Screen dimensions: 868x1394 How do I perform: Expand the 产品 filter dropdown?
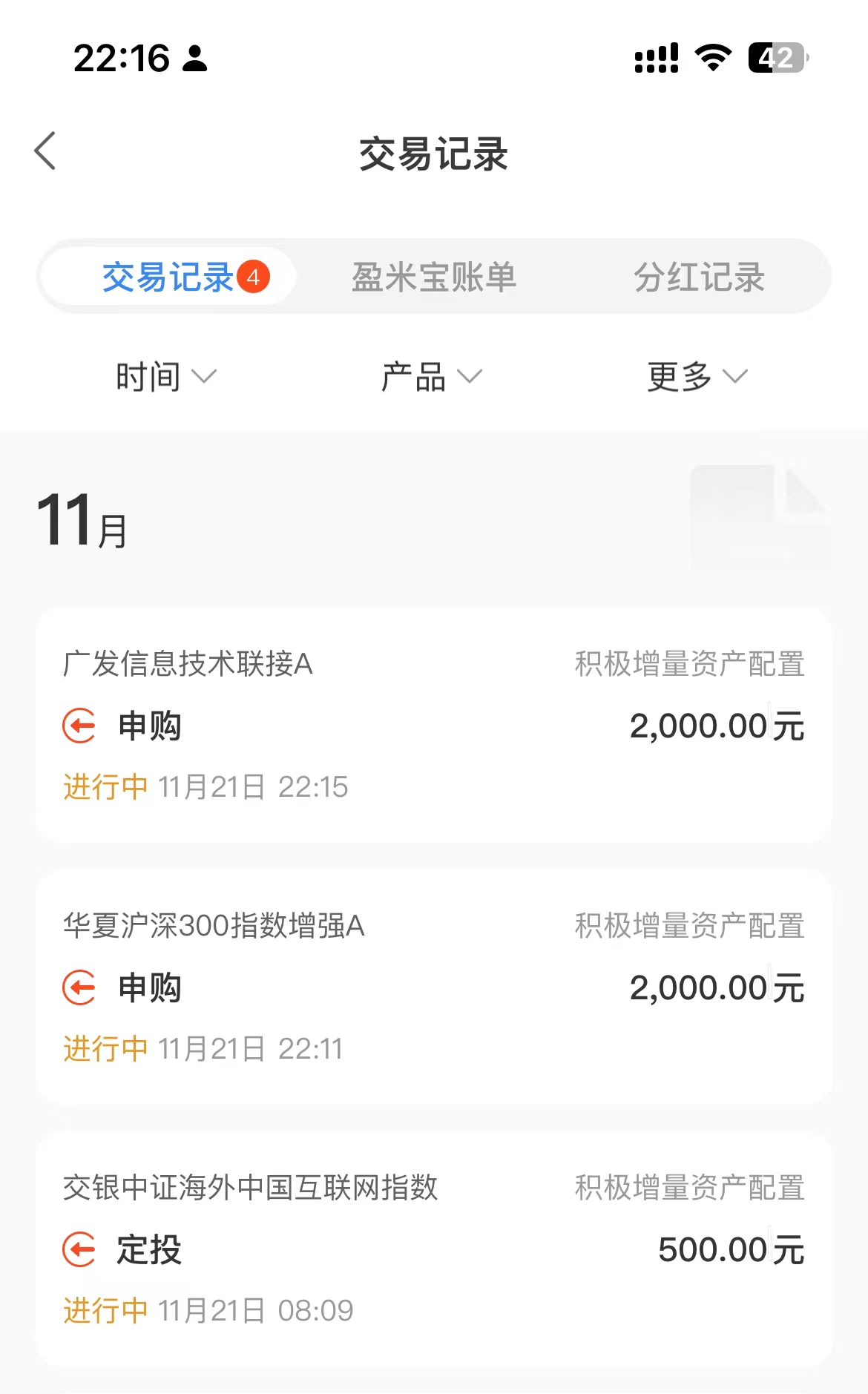tap(431, 377)
